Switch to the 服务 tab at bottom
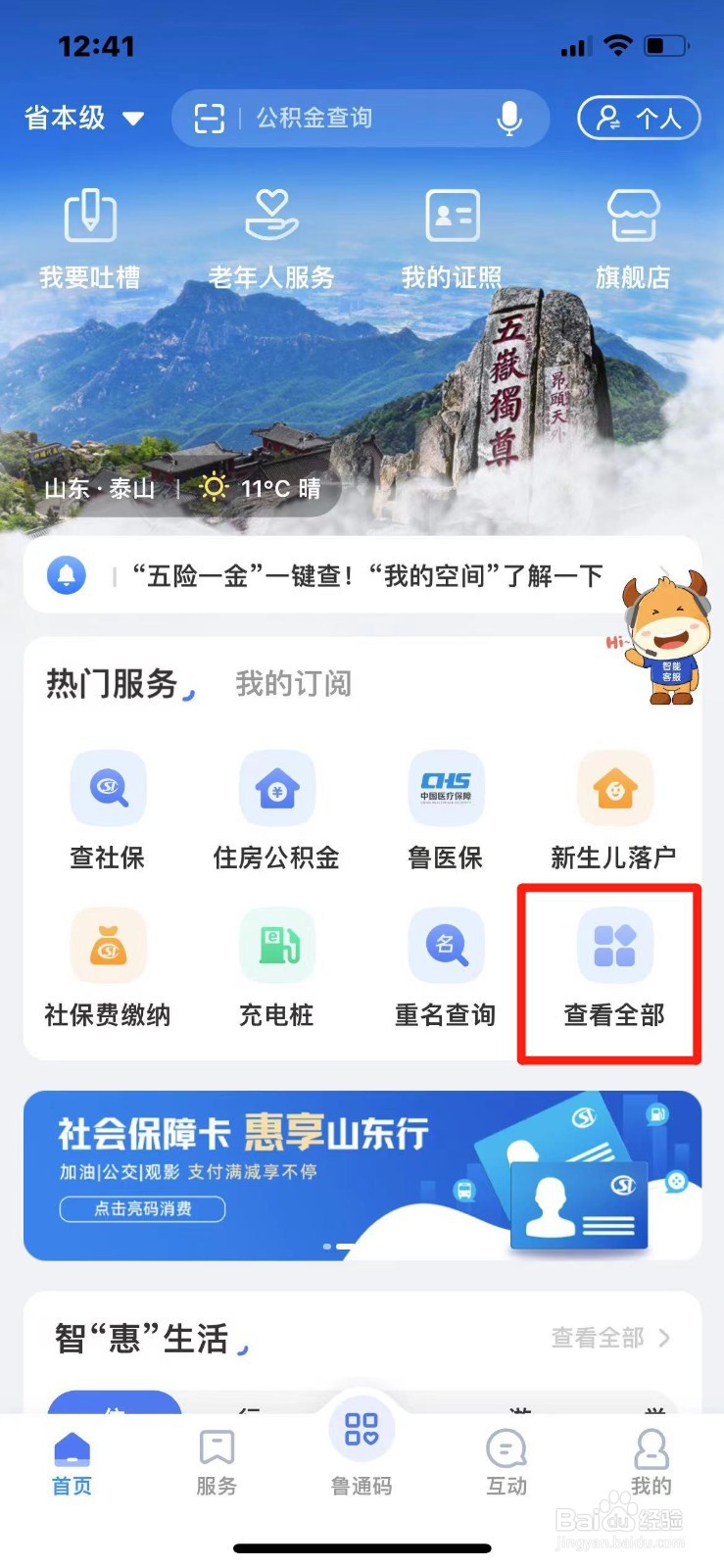The height and width of the screenshot is (1568, 724). pyautogui.click(x=215, y=1460)
